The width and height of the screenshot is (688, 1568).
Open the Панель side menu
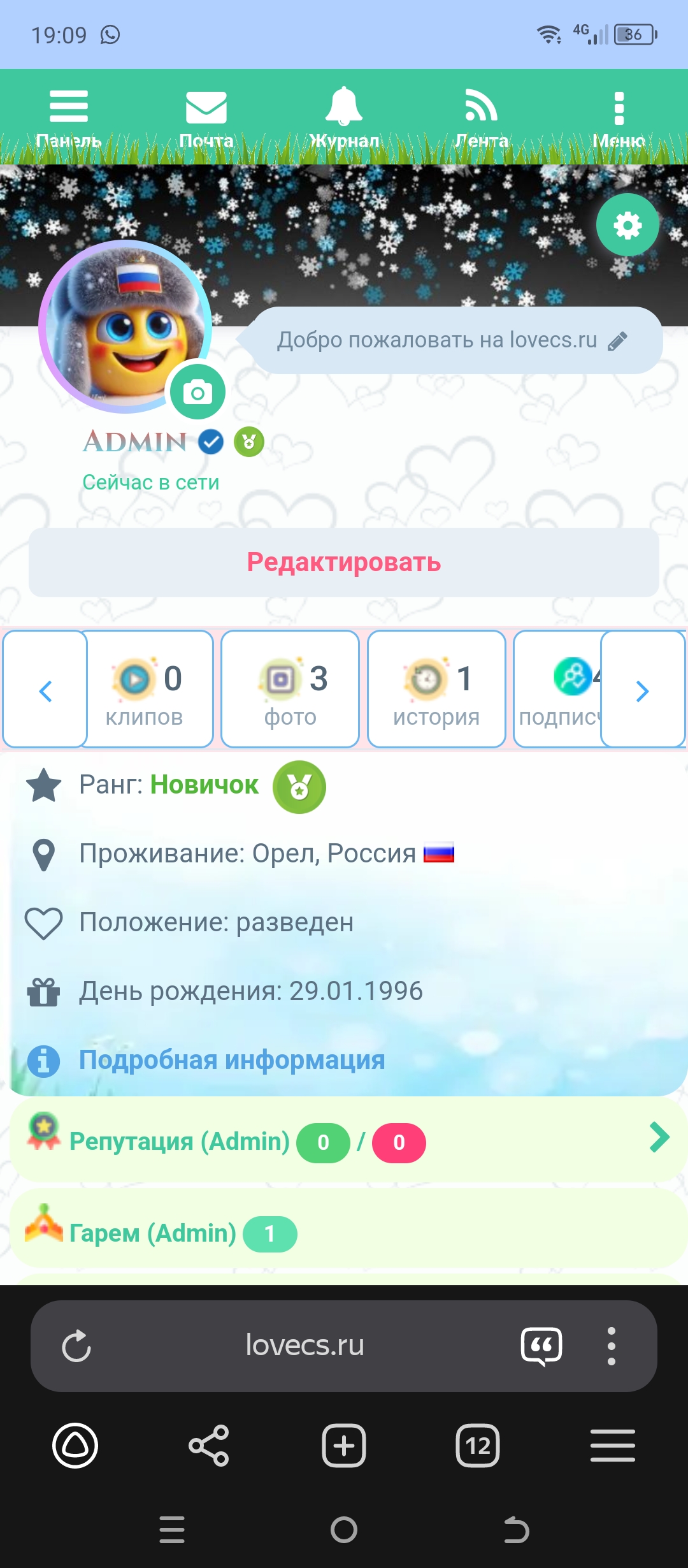[x=69, y=118]
